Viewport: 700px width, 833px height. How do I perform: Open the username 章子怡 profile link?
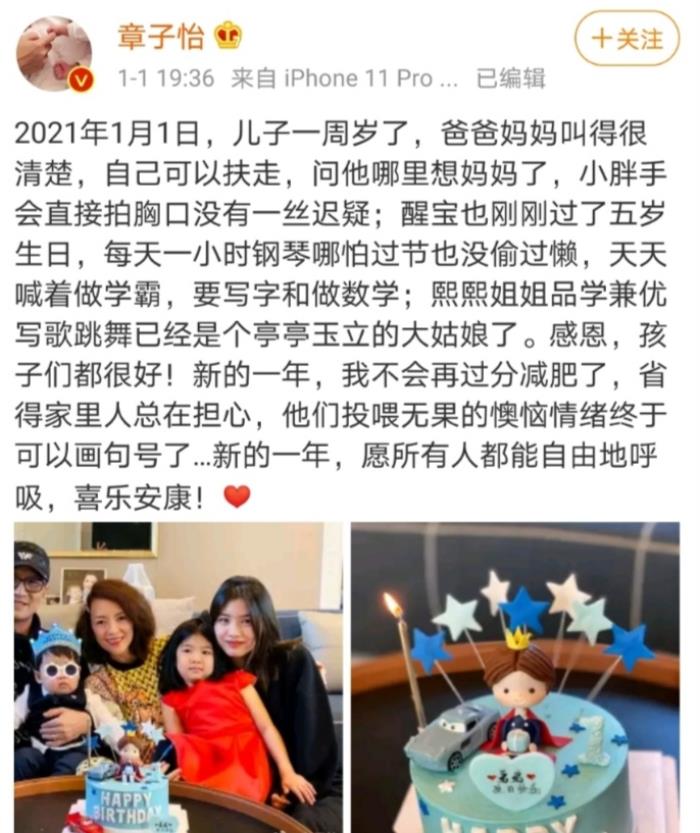click(161, 37)
